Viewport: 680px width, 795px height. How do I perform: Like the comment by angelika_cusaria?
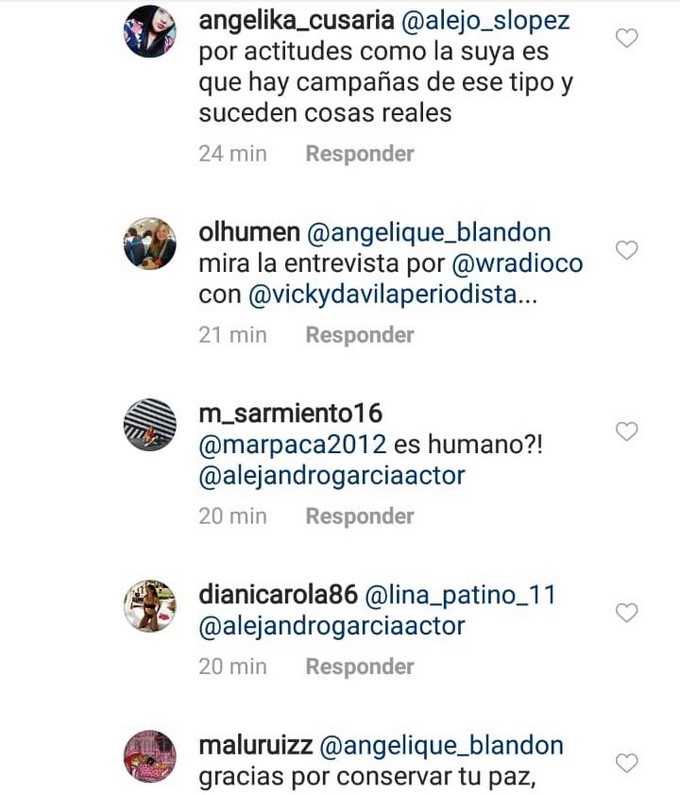click(627, 39)
